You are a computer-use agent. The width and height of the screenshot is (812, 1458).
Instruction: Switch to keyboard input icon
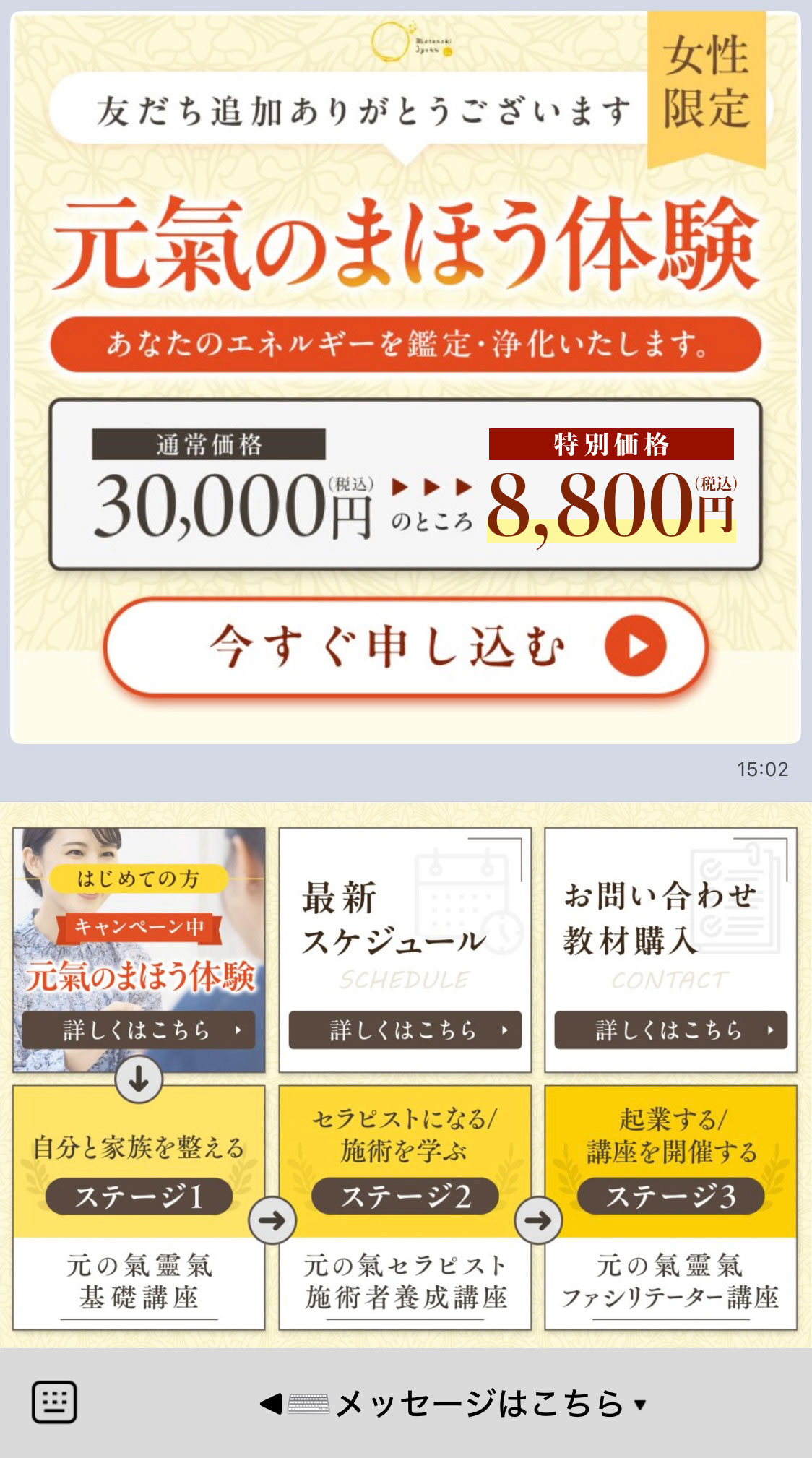(54, 1403)
